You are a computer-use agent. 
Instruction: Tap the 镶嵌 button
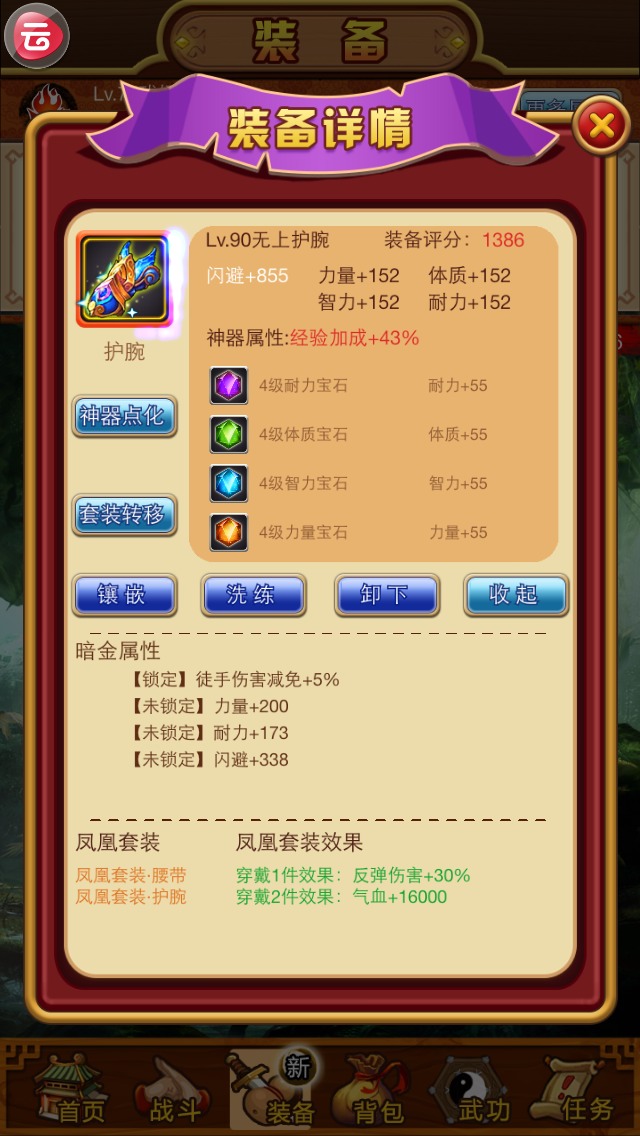[124, 595]
